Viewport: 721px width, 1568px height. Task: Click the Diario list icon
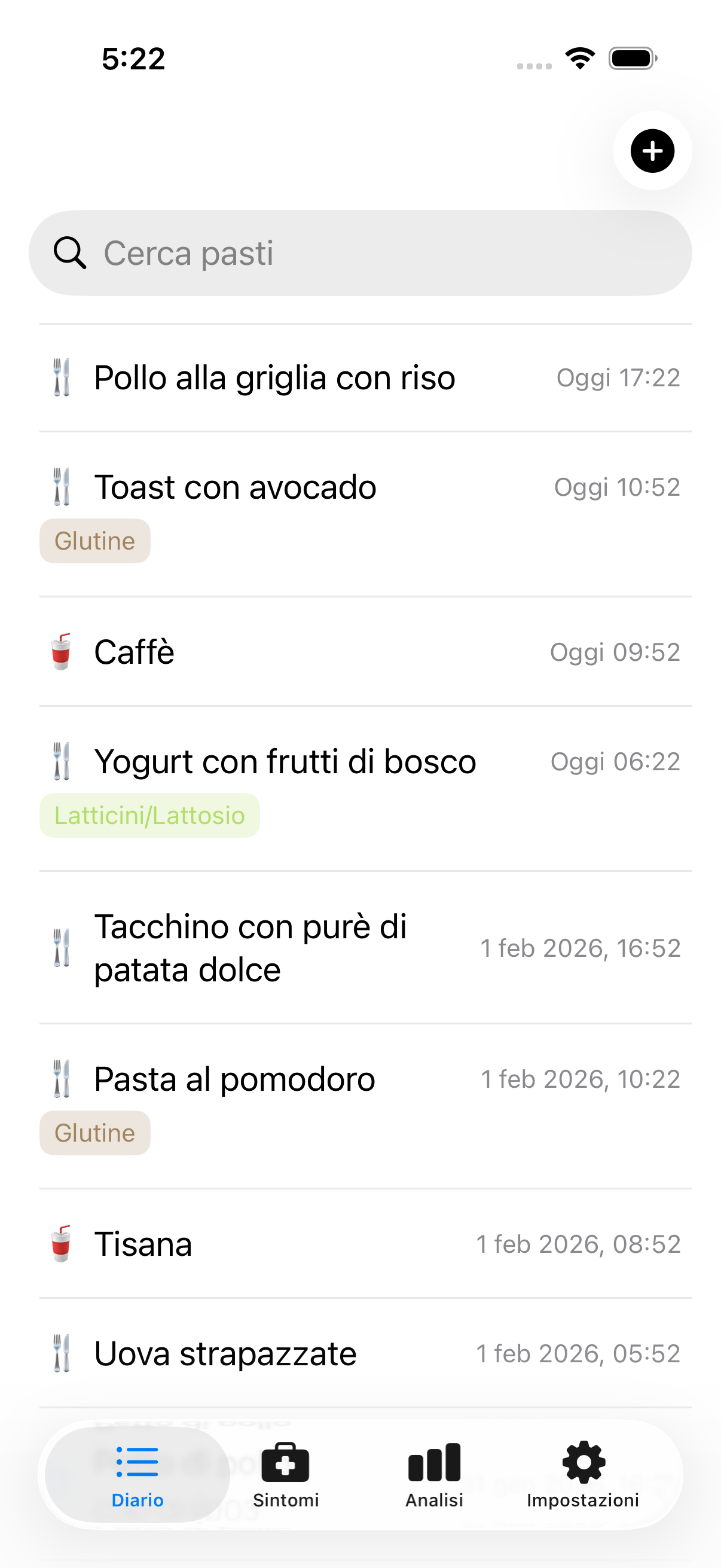137,1461
